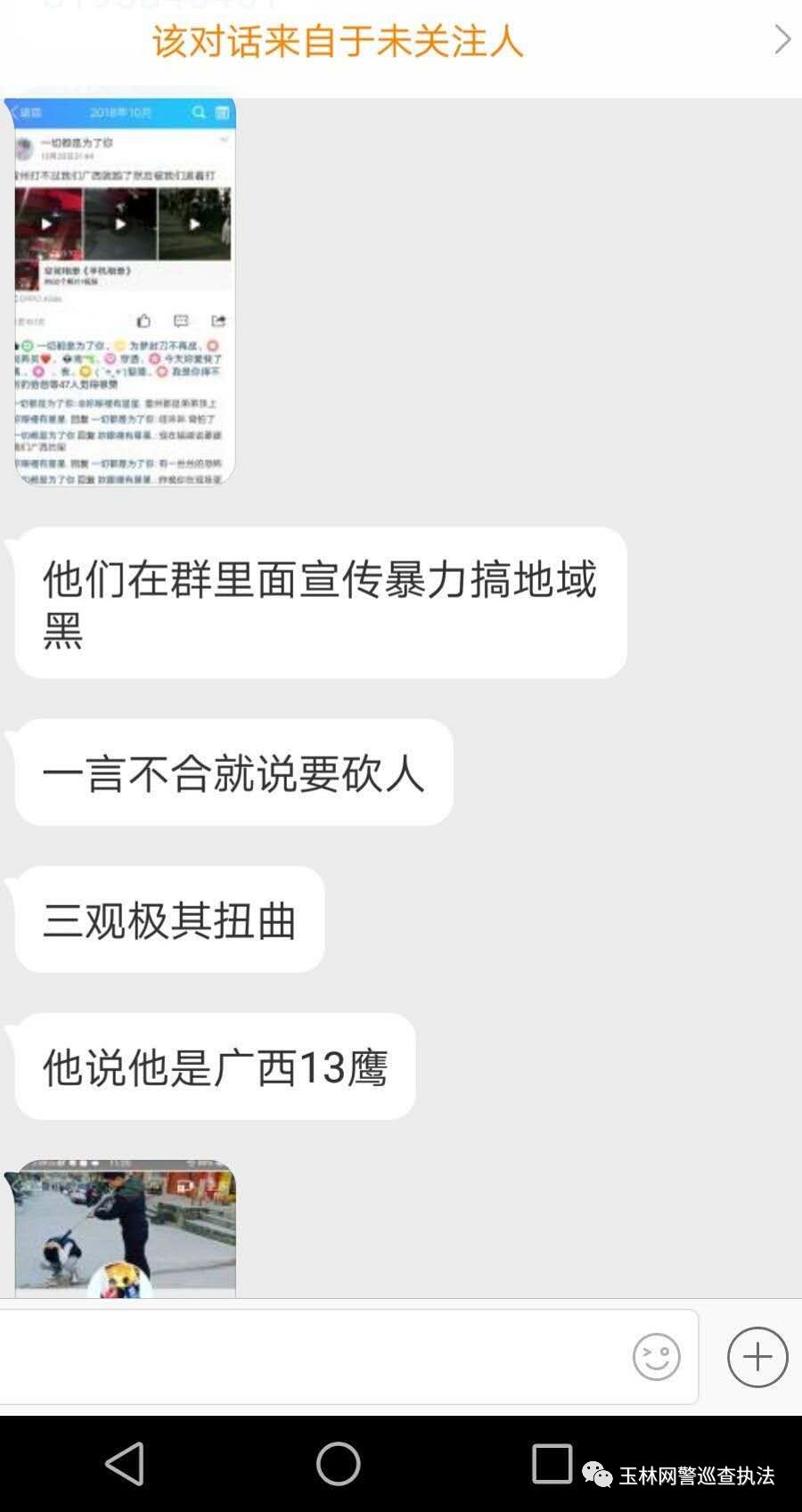The width and height of the screenshot is (802, 1512).
Task: Open the street photo at the bottom of the chat
Action: point(124,1230)
